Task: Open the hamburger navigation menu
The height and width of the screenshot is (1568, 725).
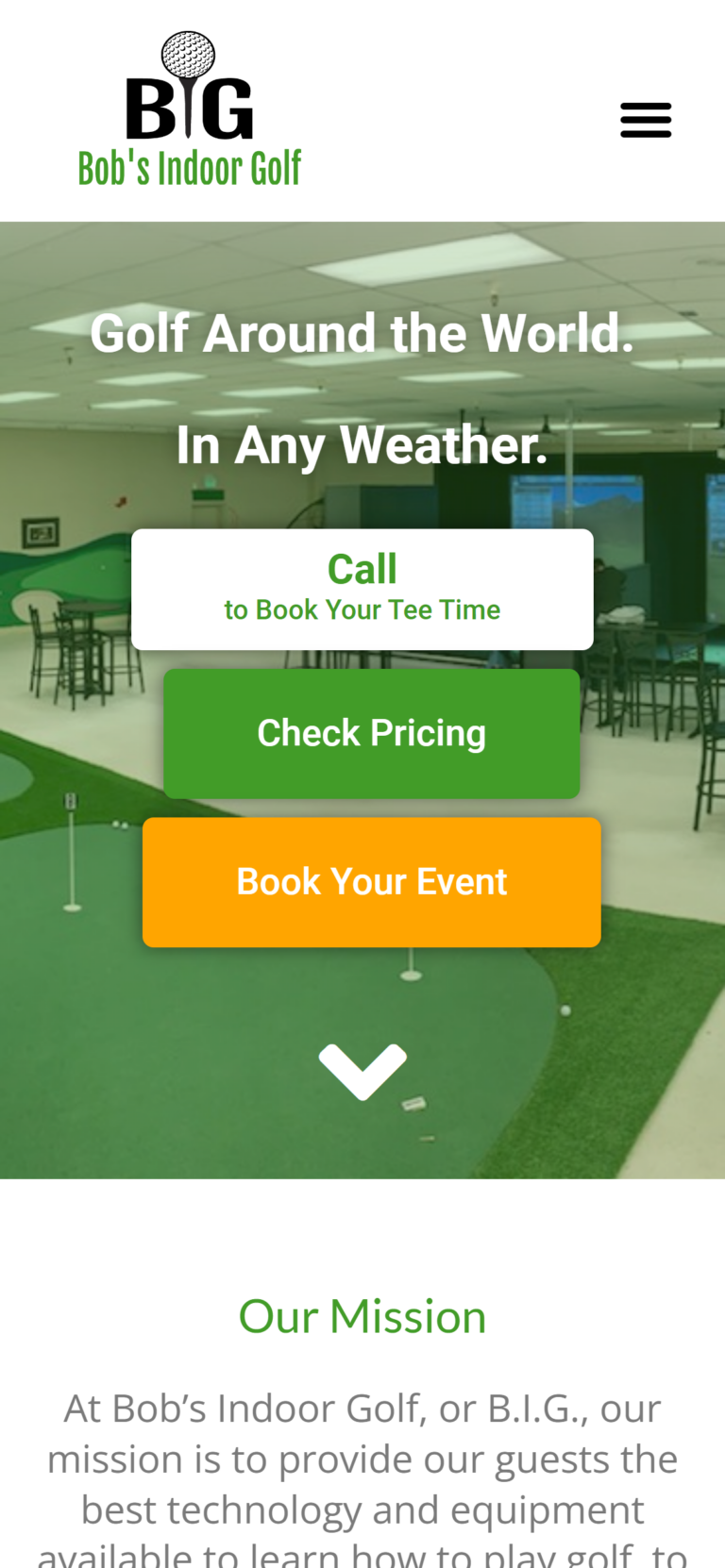Action: (x=646, y=120)
